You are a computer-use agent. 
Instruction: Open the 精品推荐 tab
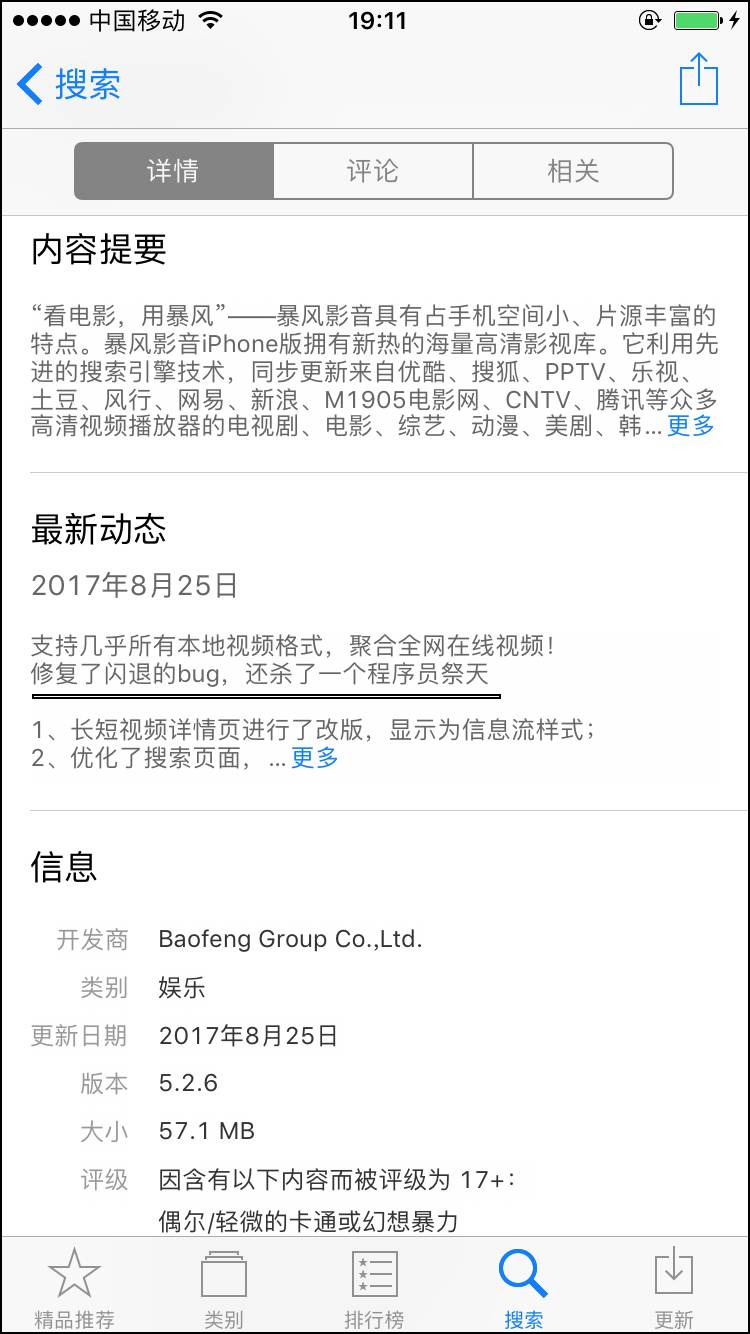[75, 1288]
